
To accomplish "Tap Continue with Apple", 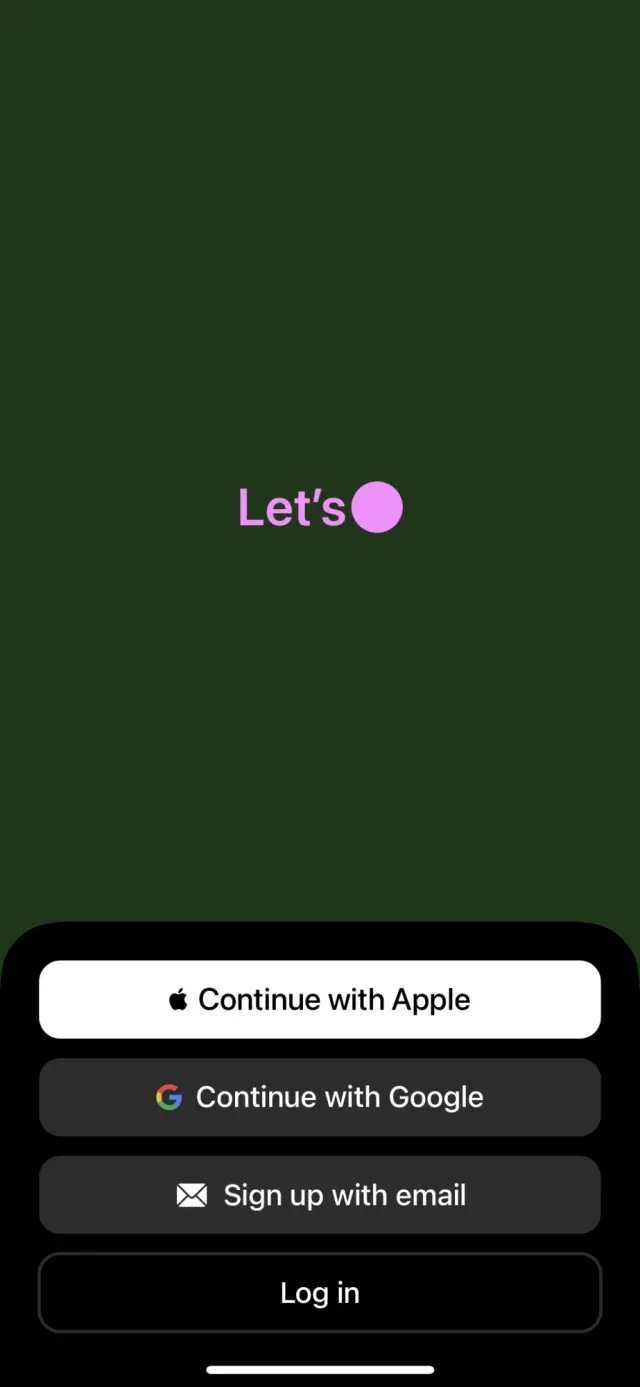I will pyautogui.click(x=320, y=999).
